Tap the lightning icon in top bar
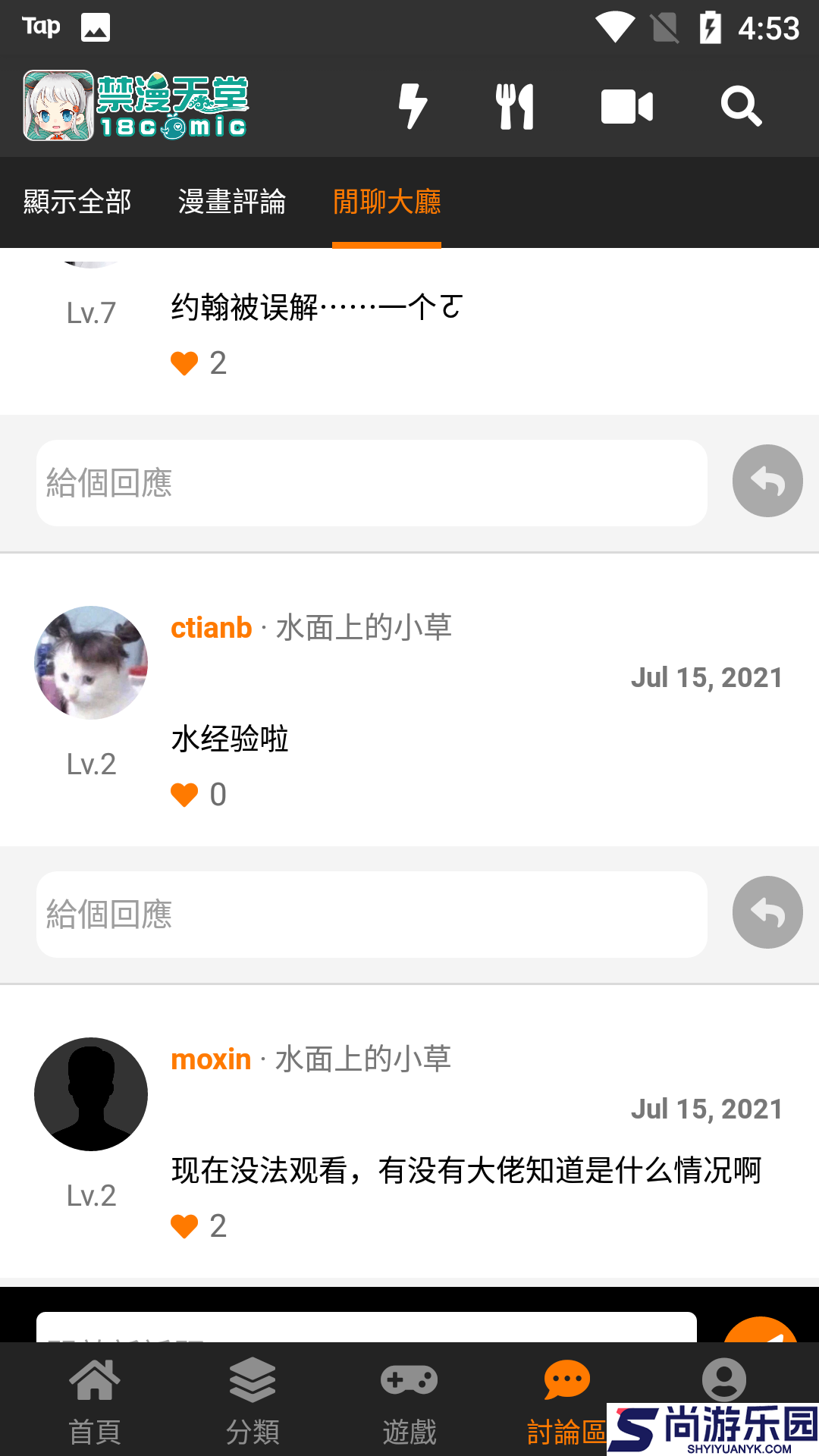 coord(413,106)
